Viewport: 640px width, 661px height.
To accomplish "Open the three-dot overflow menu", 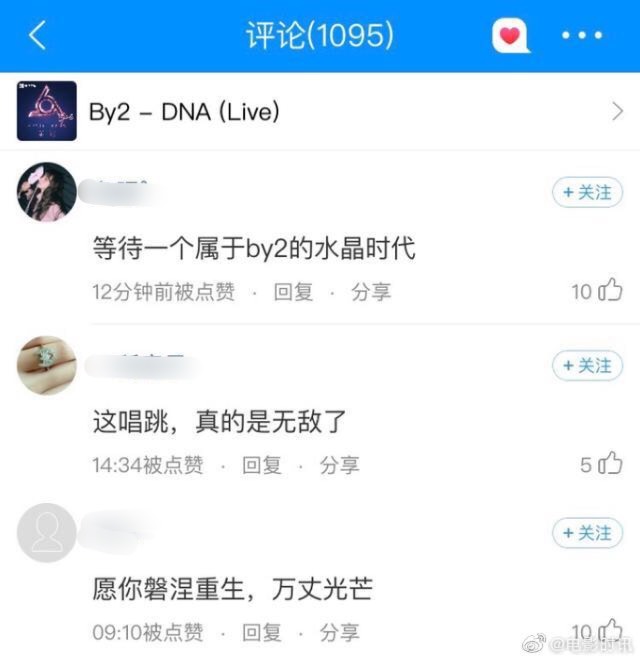I will pyautogui.click(x=582, y=36).
